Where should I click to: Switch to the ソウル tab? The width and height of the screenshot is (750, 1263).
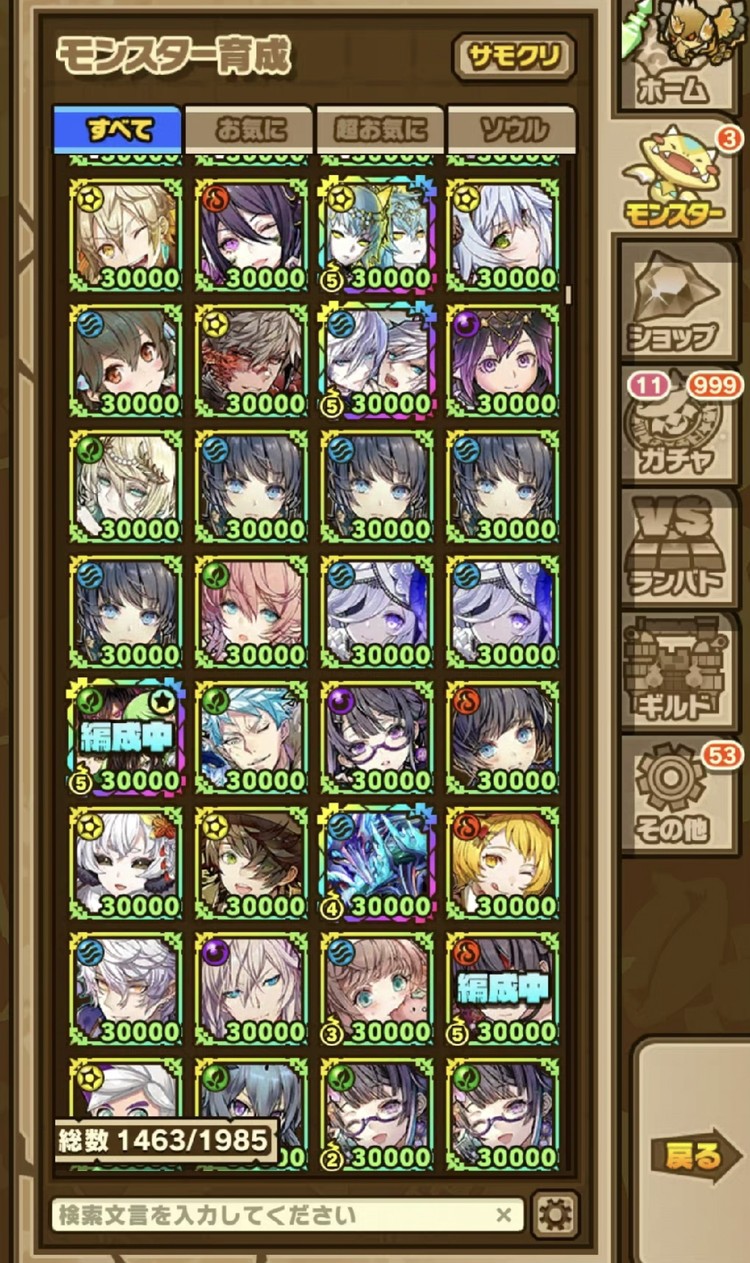pyautogui.click(x=512, y=129)
